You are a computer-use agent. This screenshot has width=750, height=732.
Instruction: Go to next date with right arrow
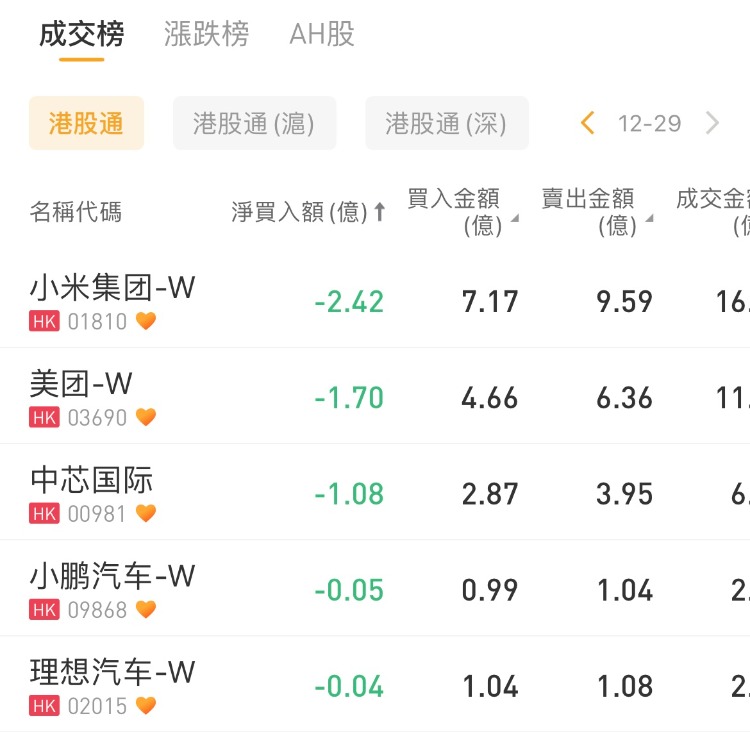[x=712, y=124]
